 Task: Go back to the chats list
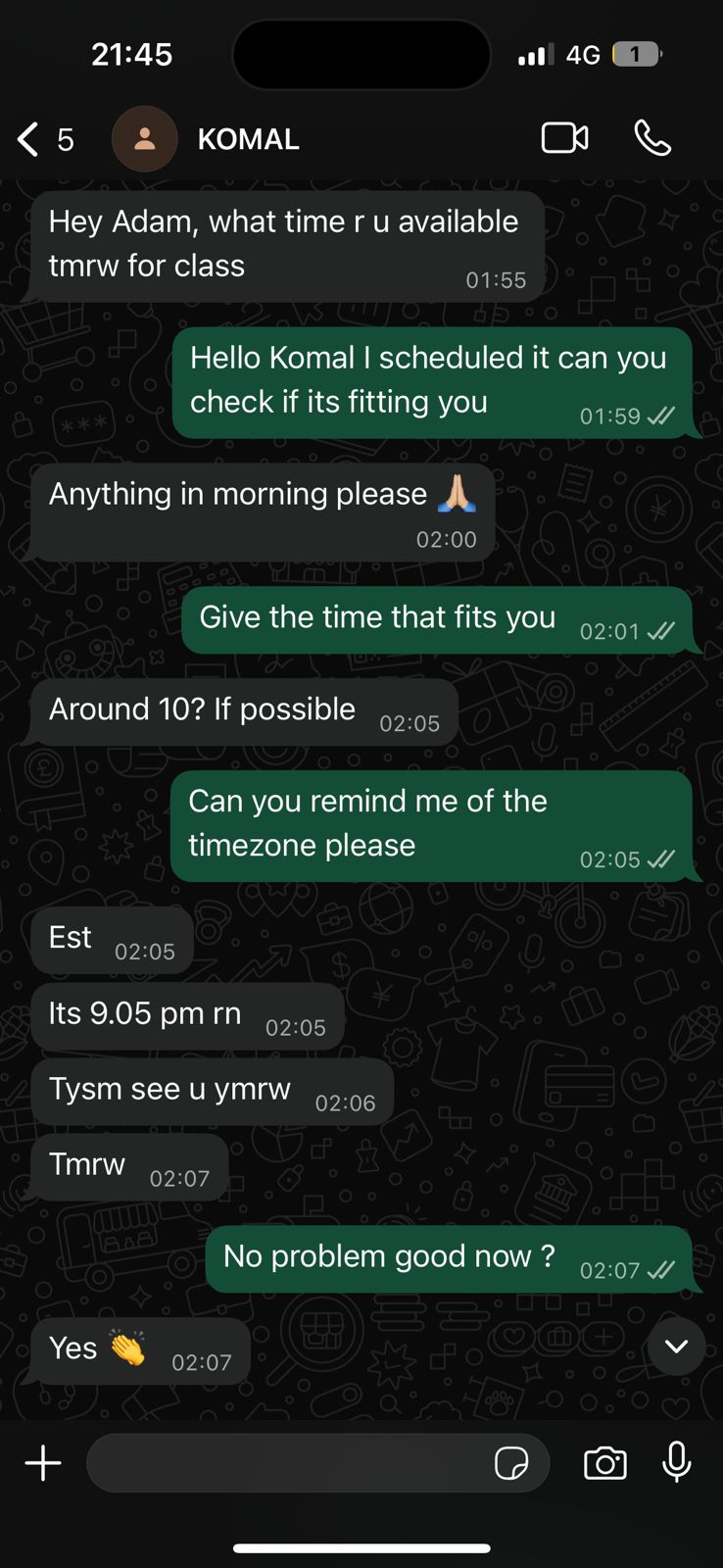(45, 139)
